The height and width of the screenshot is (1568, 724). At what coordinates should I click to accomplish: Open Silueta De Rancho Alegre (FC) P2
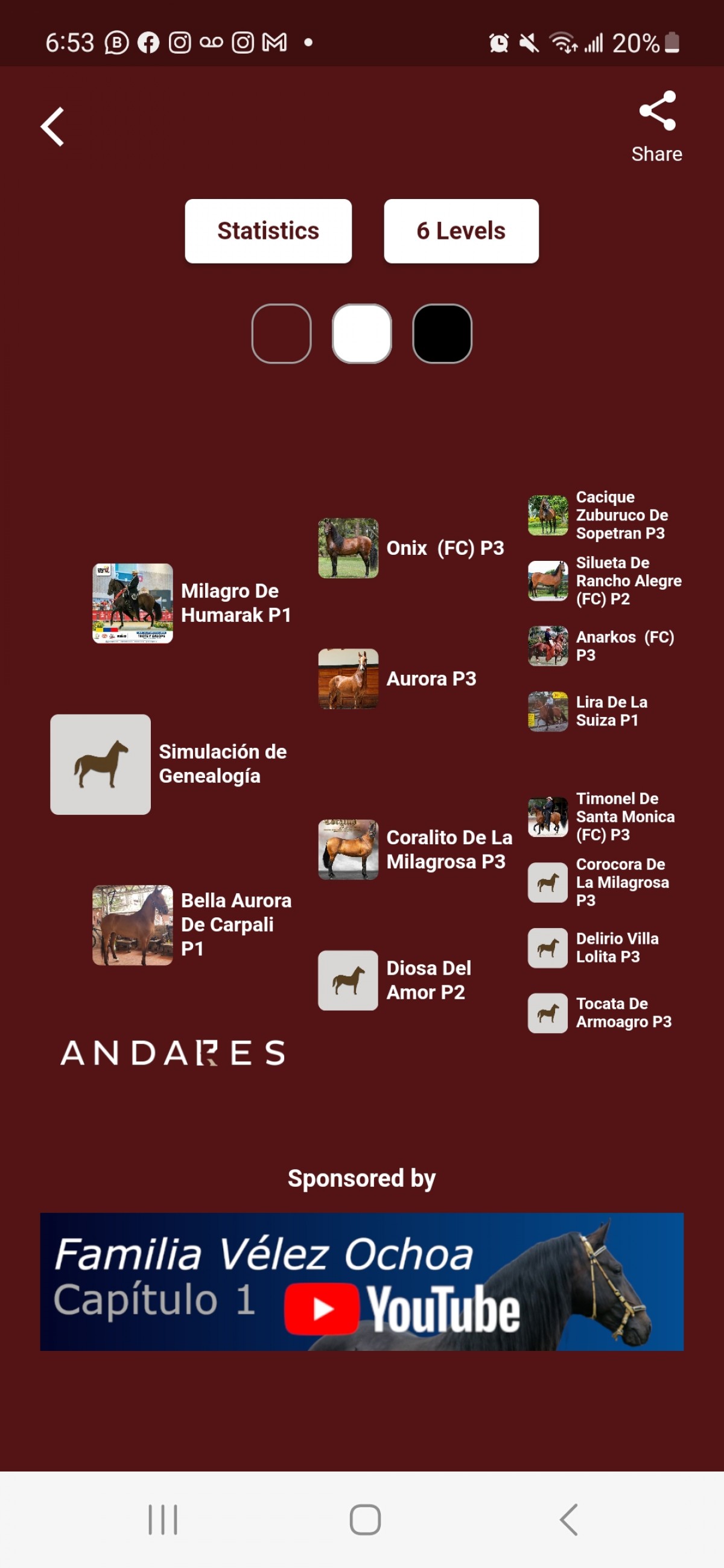point(605,581)
